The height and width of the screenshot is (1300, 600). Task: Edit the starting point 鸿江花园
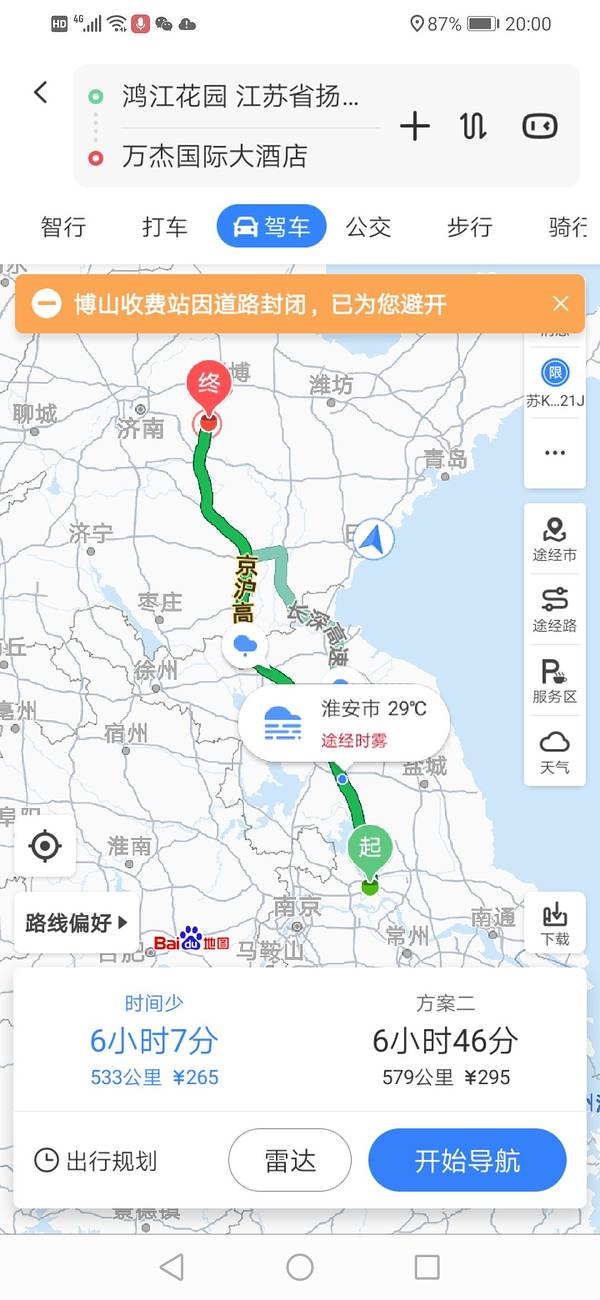click(240, 97)
